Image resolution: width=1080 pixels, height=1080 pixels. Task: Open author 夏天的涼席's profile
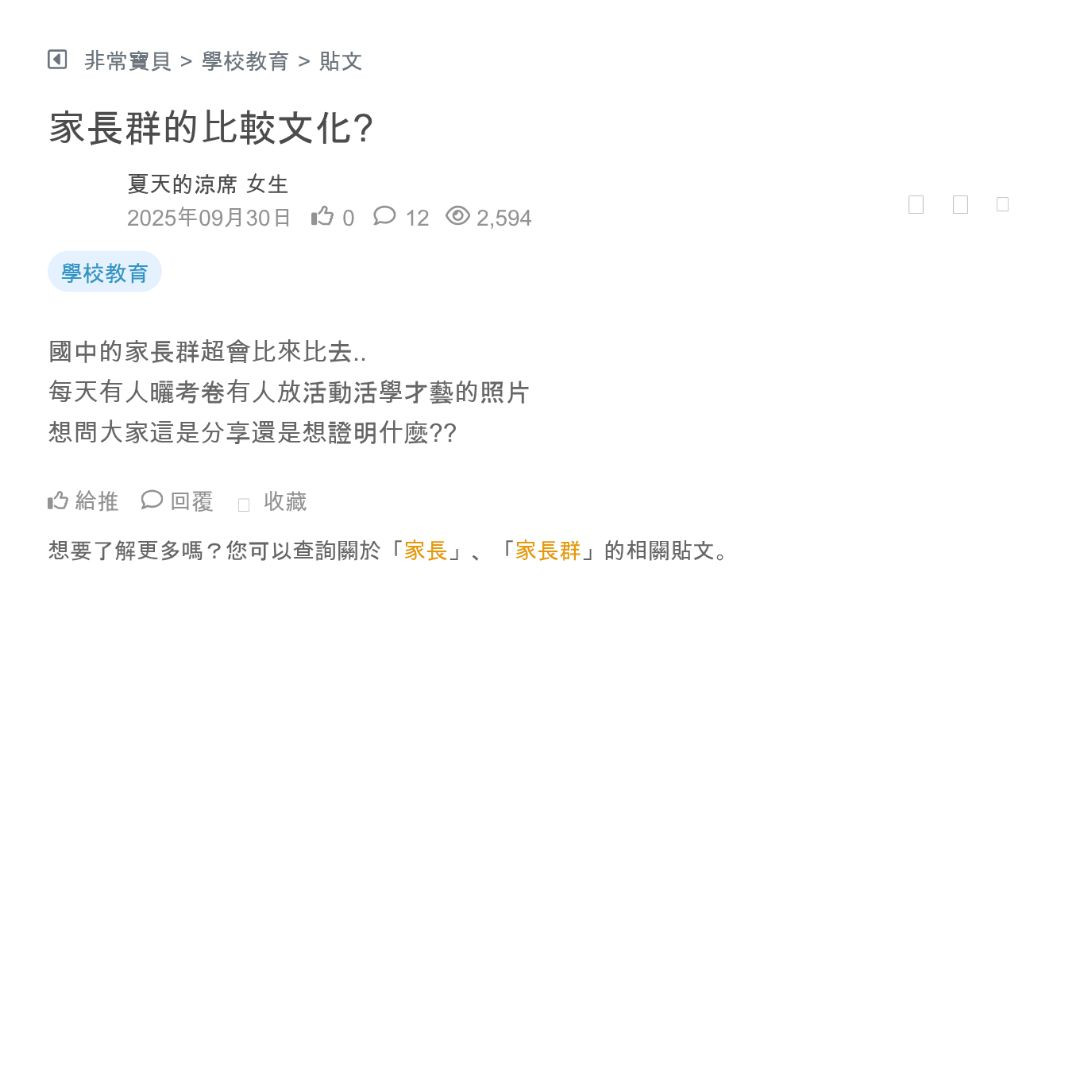[182, 184]
